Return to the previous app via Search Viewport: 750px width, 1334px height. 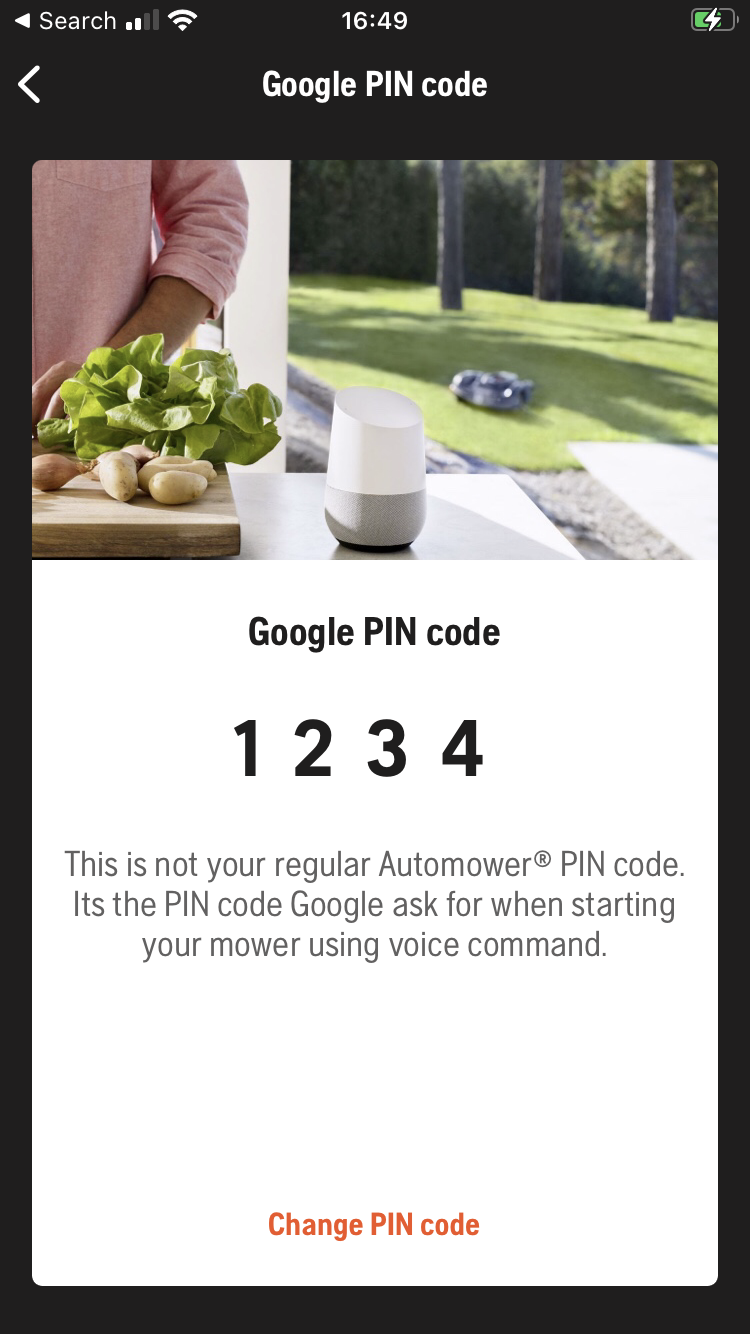(65, 21)
